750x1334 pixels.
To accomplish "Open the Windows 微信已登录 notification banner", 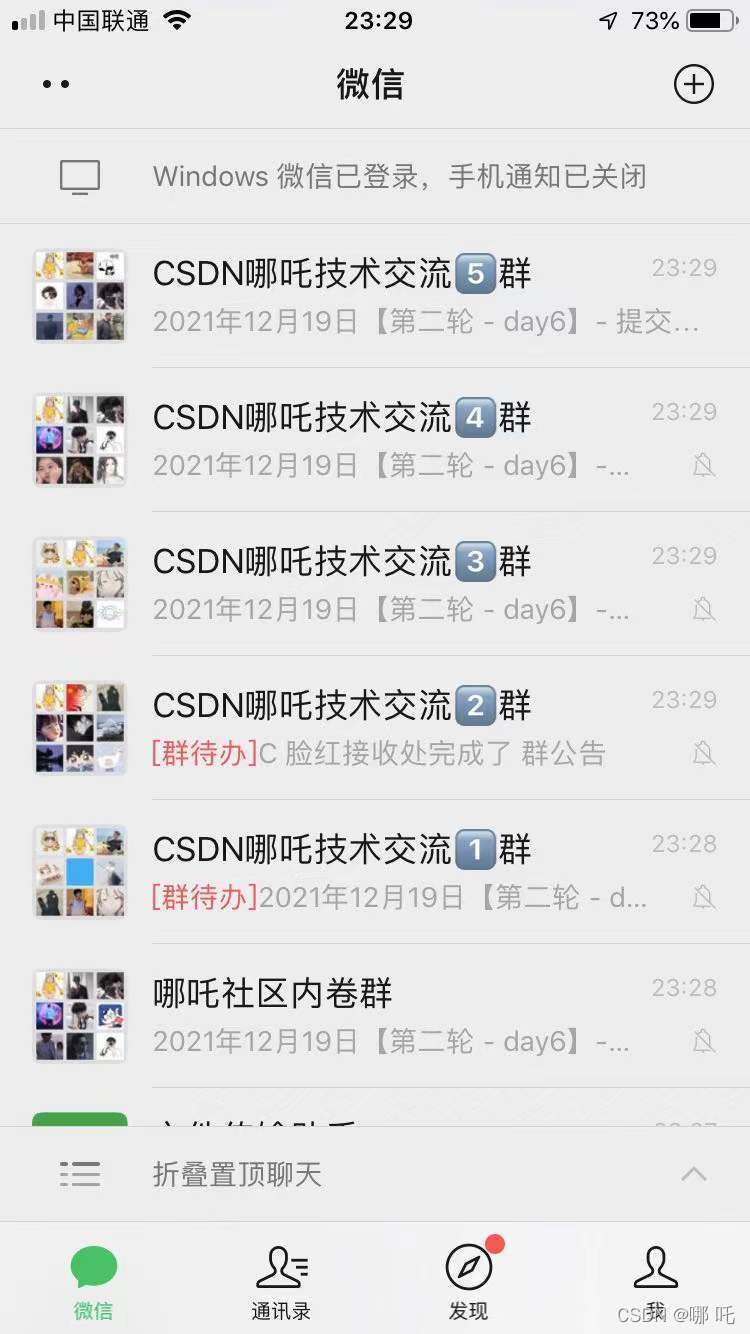I will (x=375, y=176).
